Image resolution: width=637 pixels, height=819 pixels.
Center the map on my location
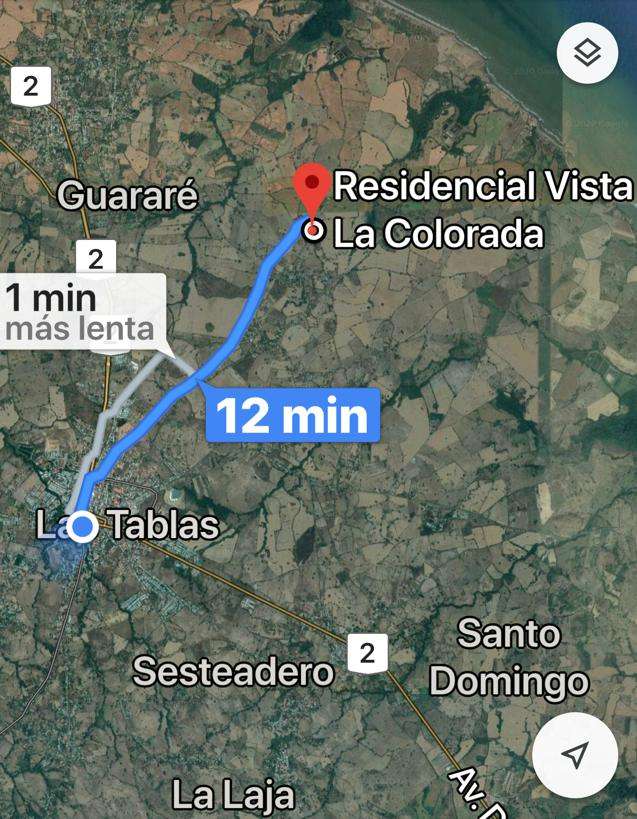[x=575, y=755]
